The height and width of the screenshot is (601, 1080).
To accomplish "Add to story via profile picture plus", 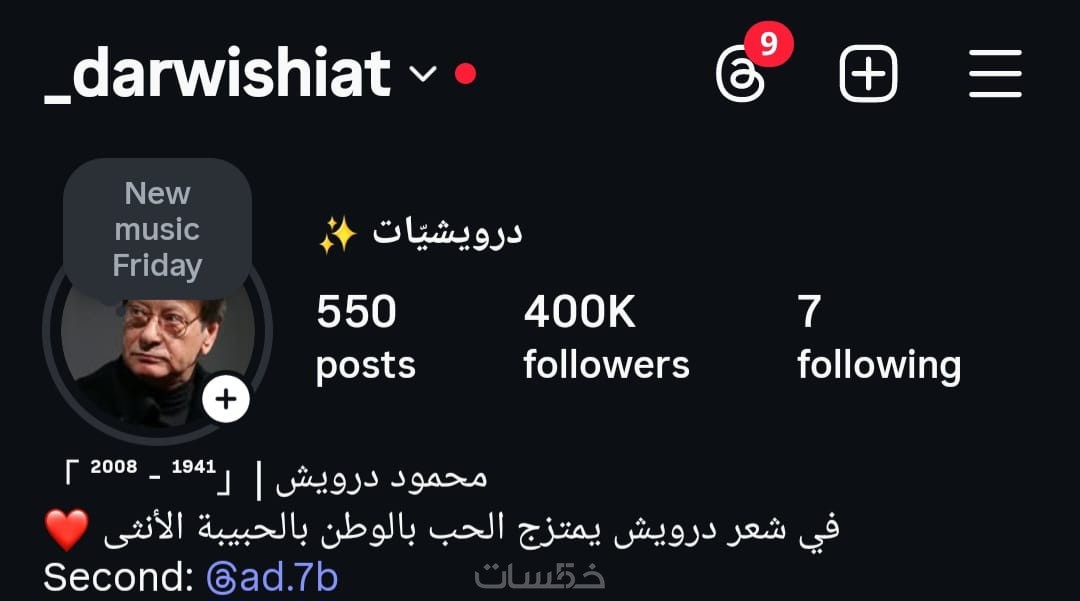I will pyautogui.click(x=226, y=400).
